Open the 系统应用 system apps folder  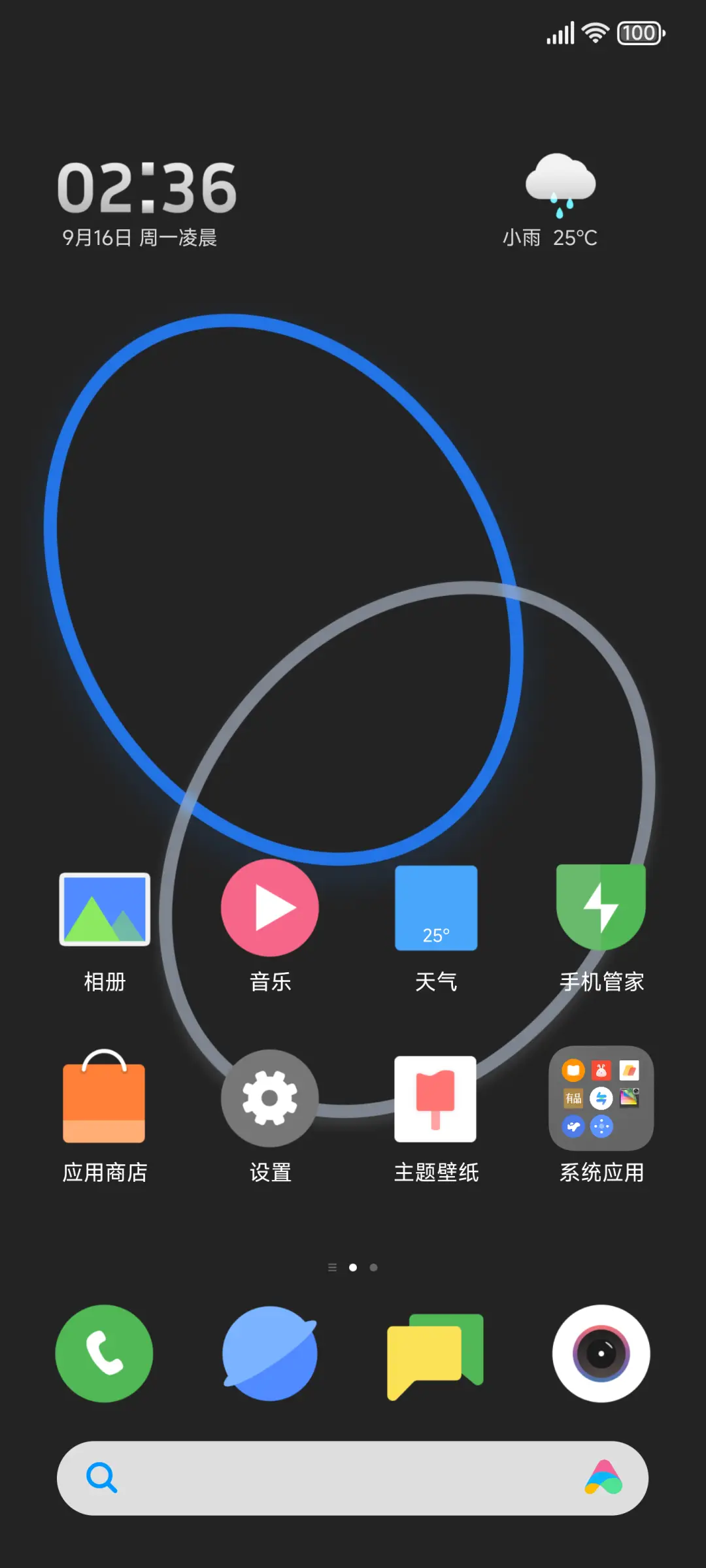(x=601, y=1098)
